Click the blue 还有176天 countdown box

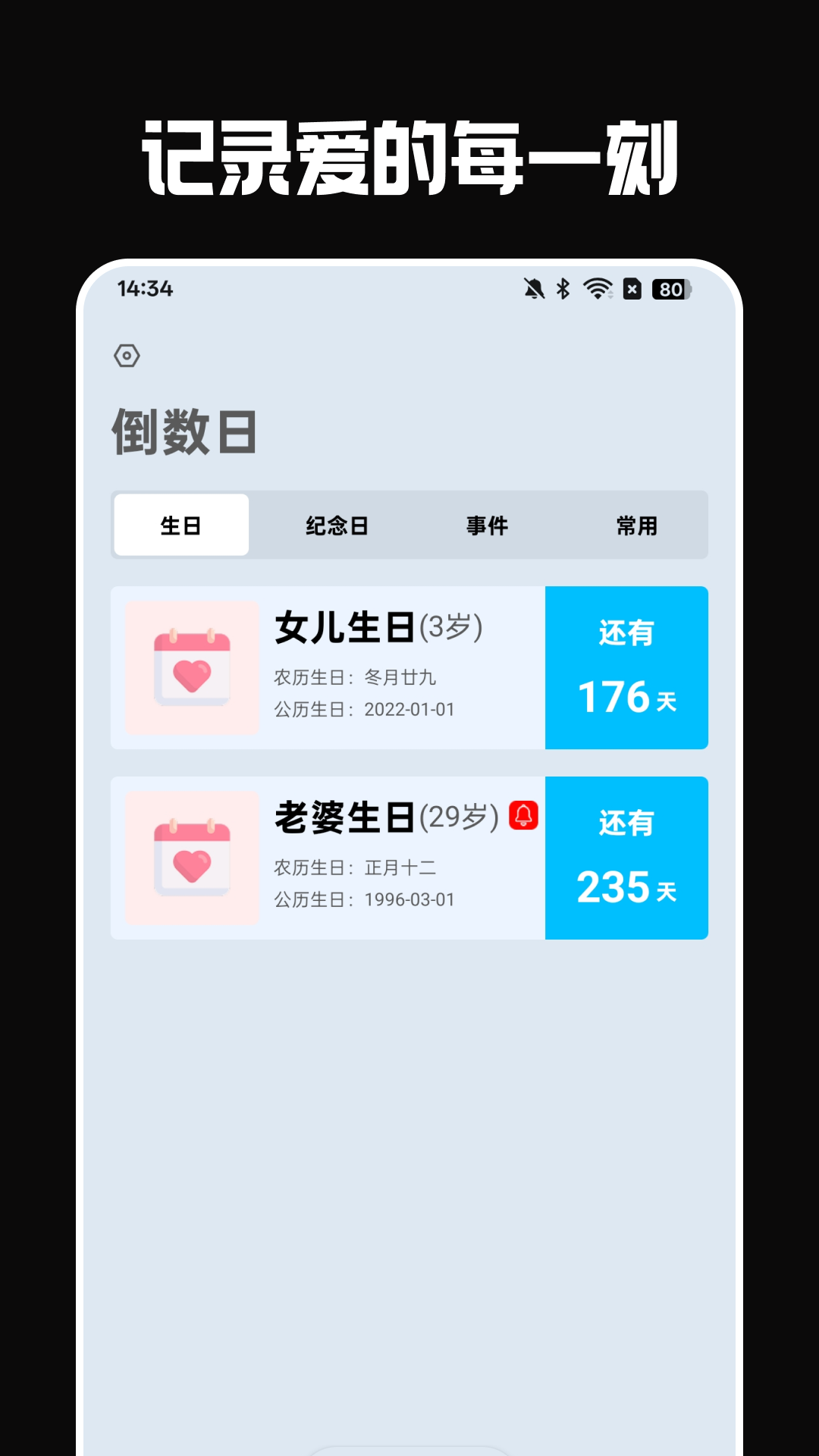tap(626, 667)
